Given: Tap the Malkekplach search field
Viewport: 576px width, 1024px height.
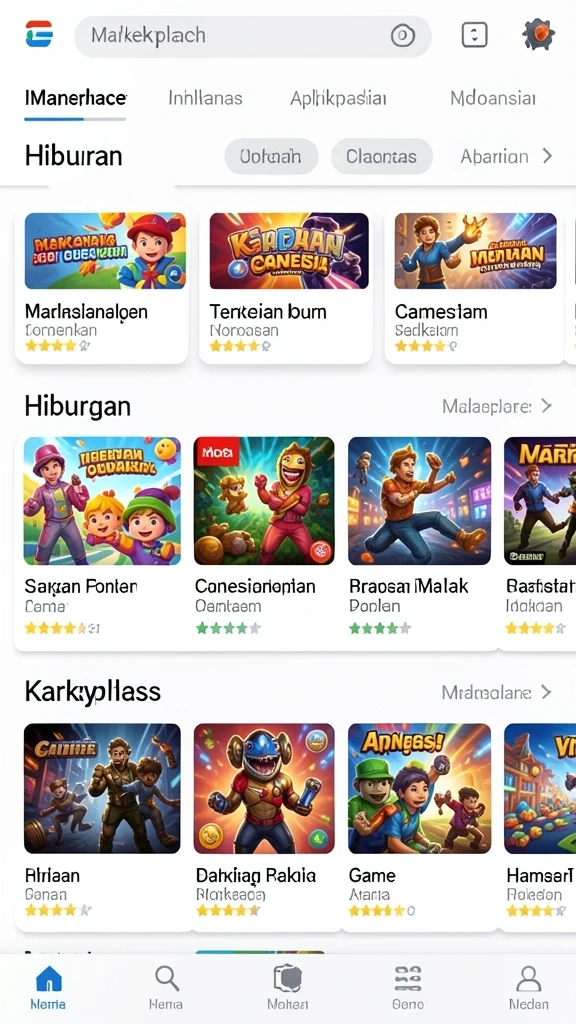Looking at the screenshot, I should click(253, 36).
